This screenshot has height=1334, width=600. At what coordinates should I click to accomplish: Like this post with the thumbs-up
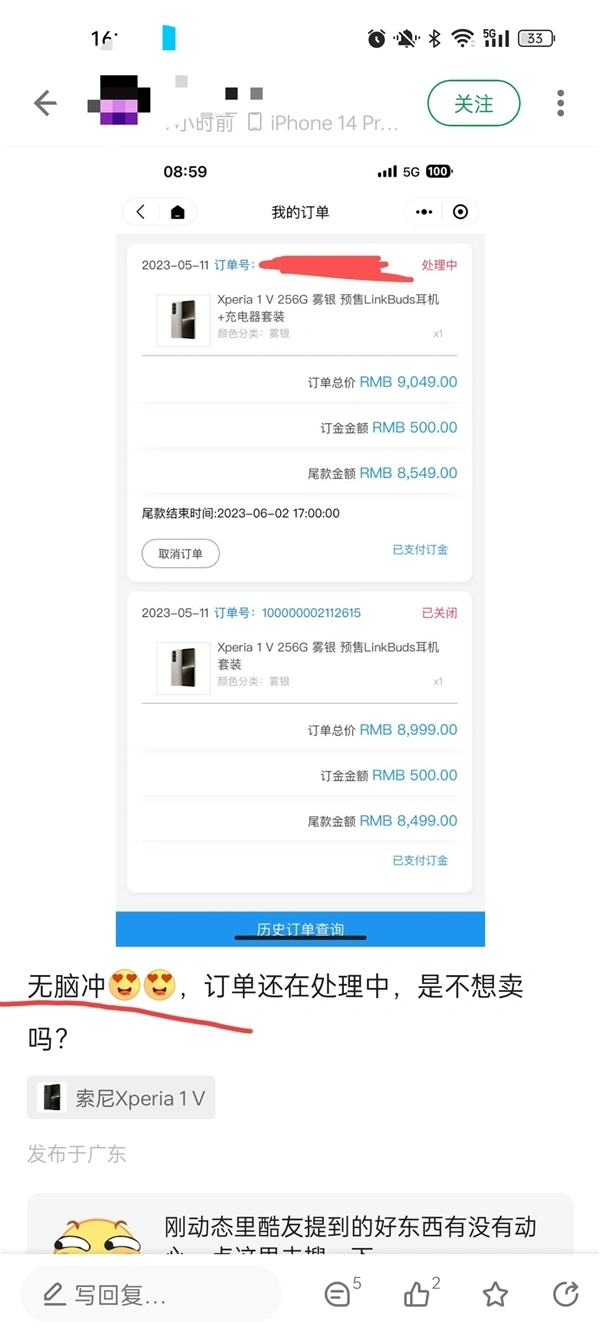417,1295
